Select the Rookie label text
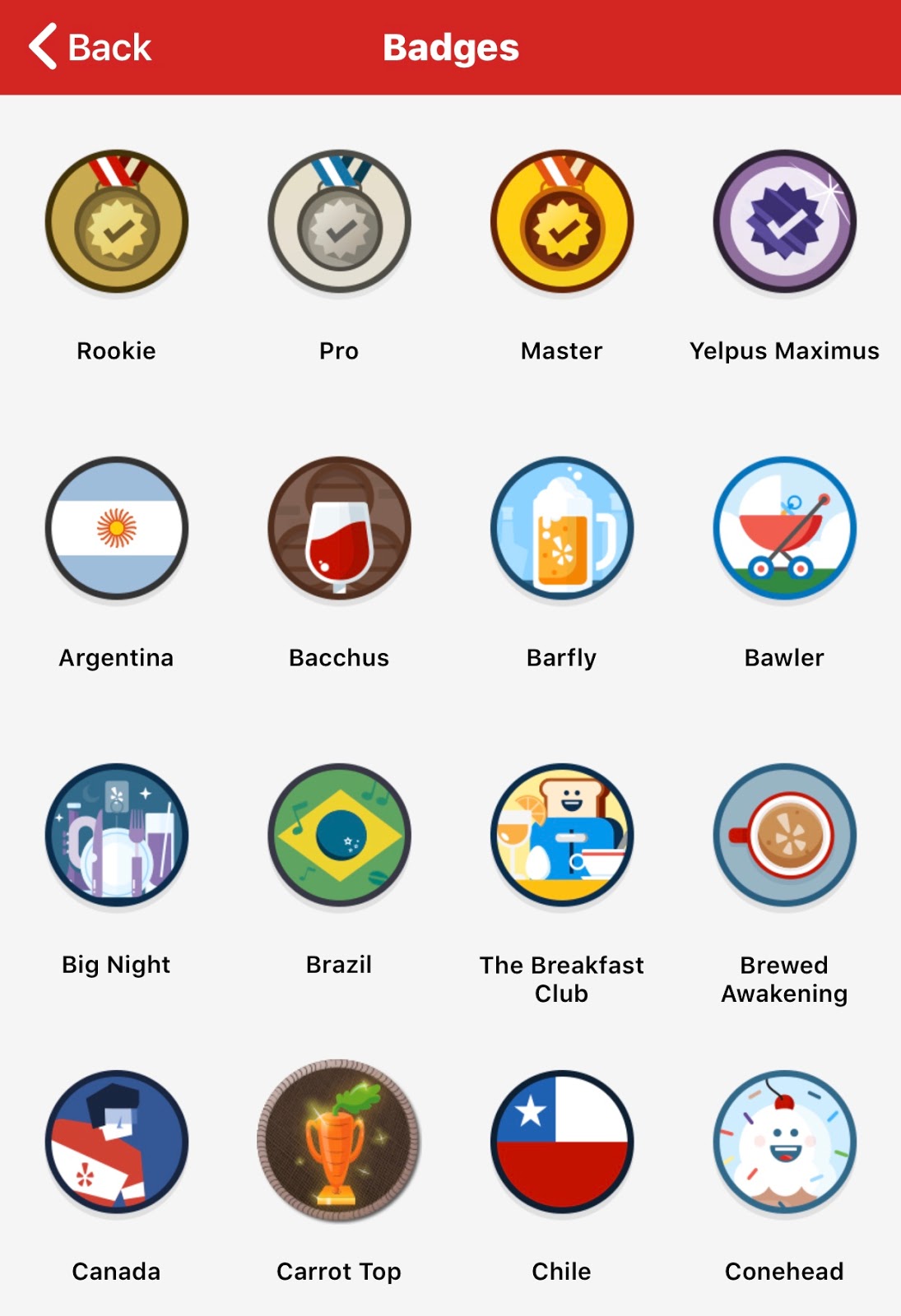Image resolution: width=901 pixels, height=1316 pixels. click(116, 351)
